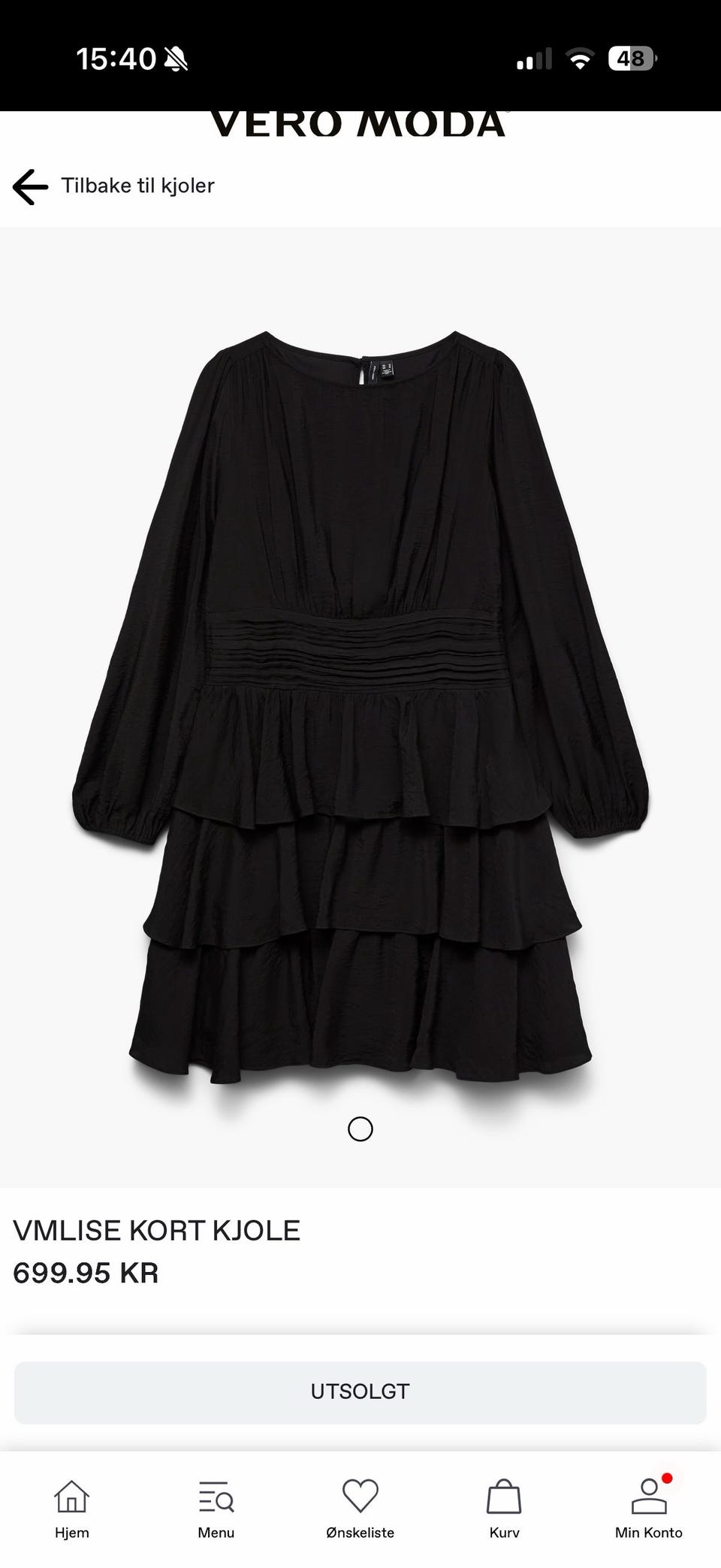This screenshot has height=1568, width=721.
Task: Switch to the Hjem tab
Action: (72, 1509)
